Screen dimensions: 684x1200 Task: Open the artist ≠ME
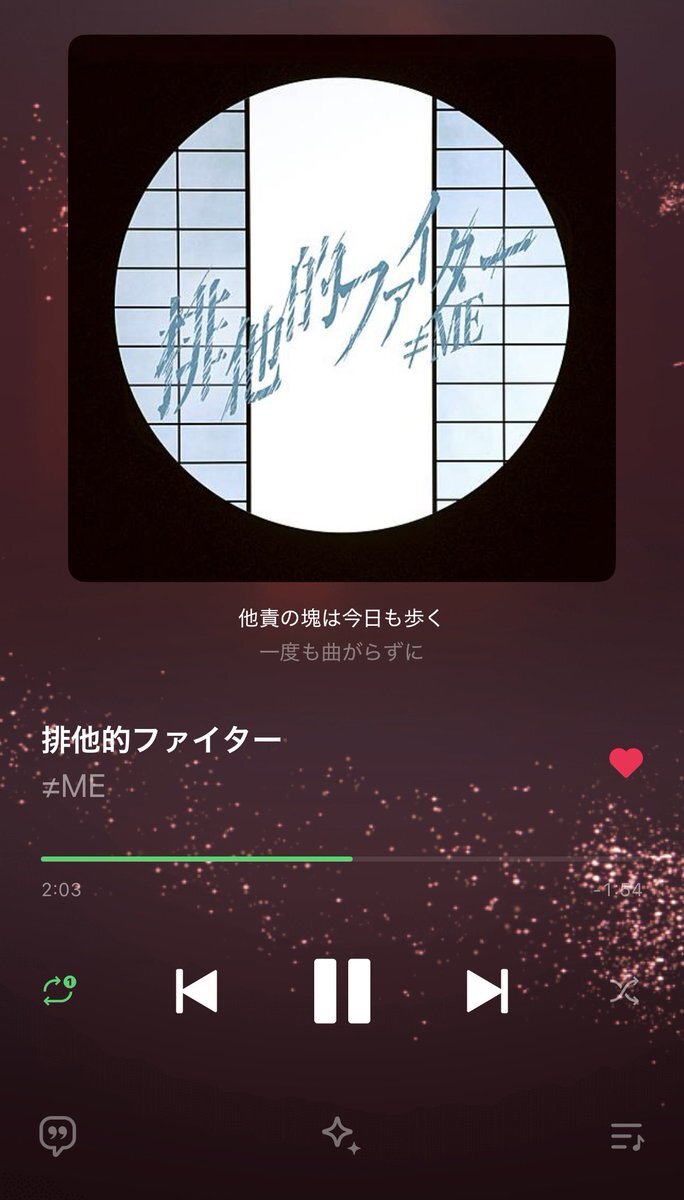(74, 787)
